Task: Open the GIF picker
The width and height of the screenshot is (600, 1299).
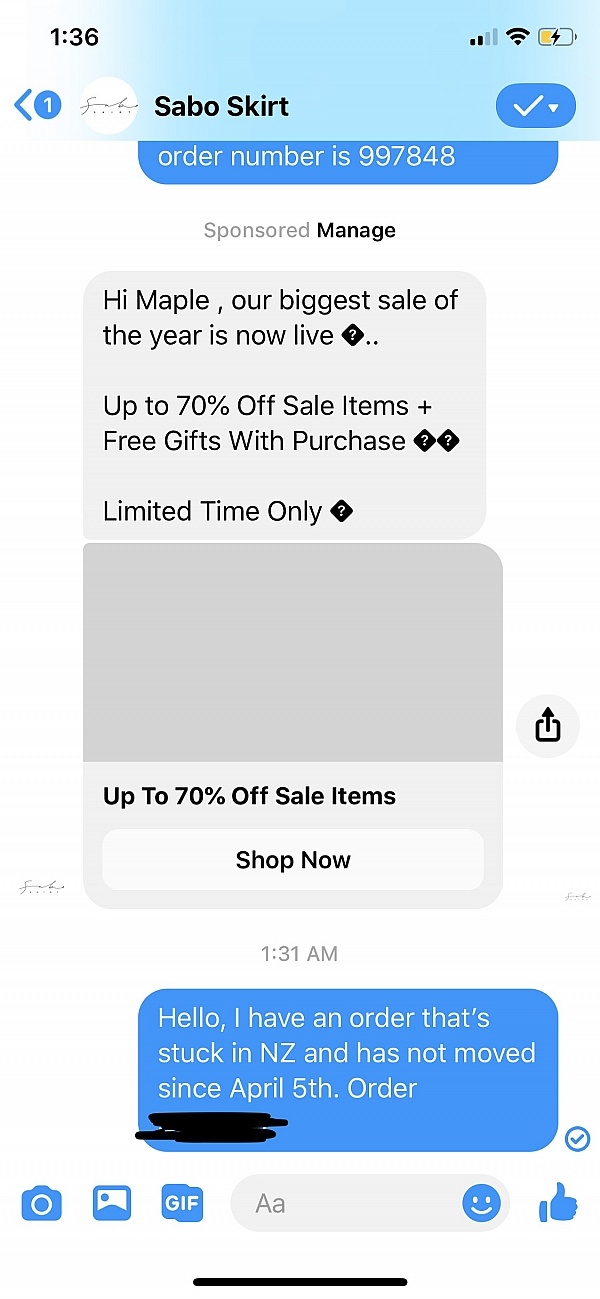Action: 182,1203
